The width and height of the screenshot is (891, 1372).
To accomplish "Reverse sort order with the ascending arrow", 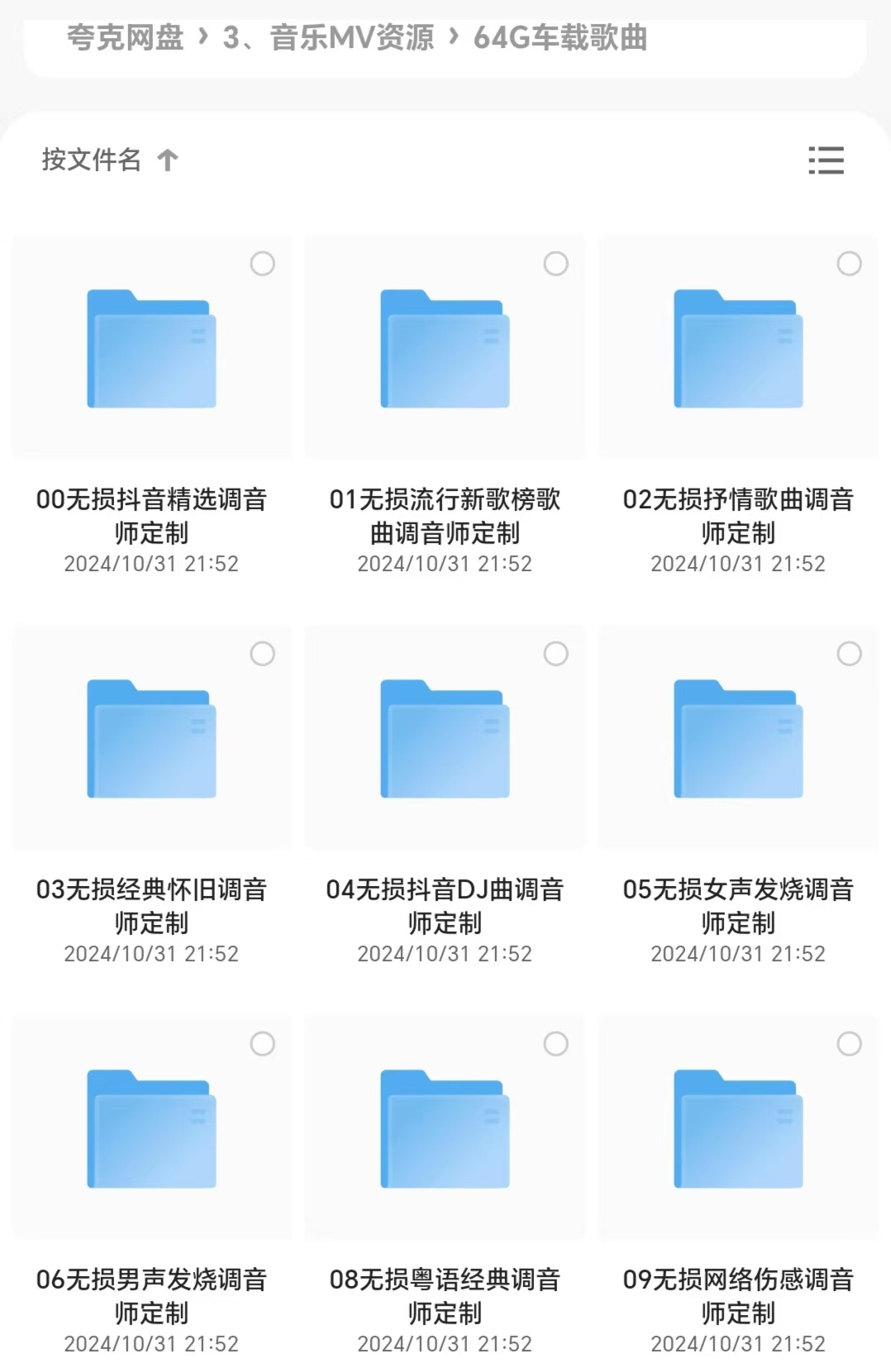I will click(169, 160).
